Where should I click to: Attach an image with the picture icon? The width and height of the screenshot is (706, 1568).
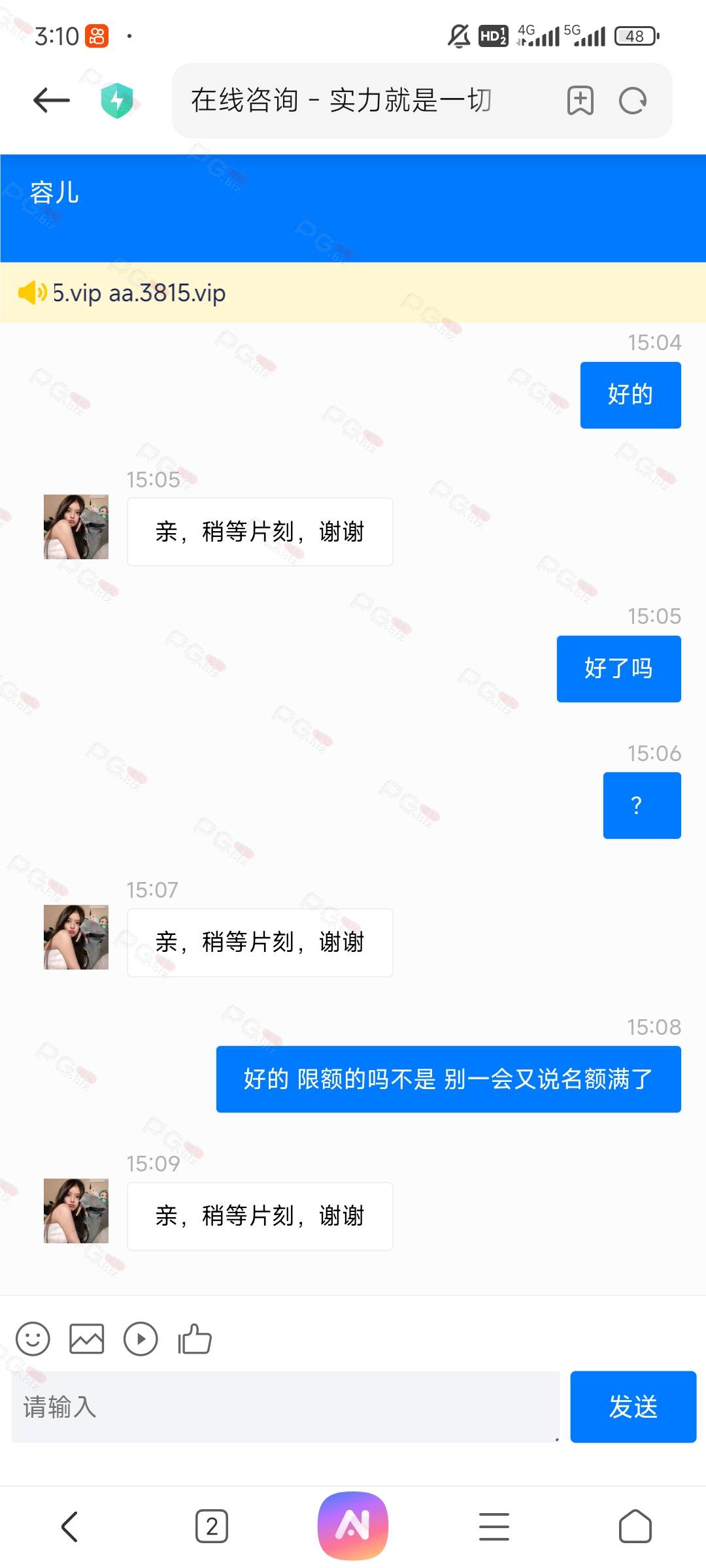pos(87,1339)
